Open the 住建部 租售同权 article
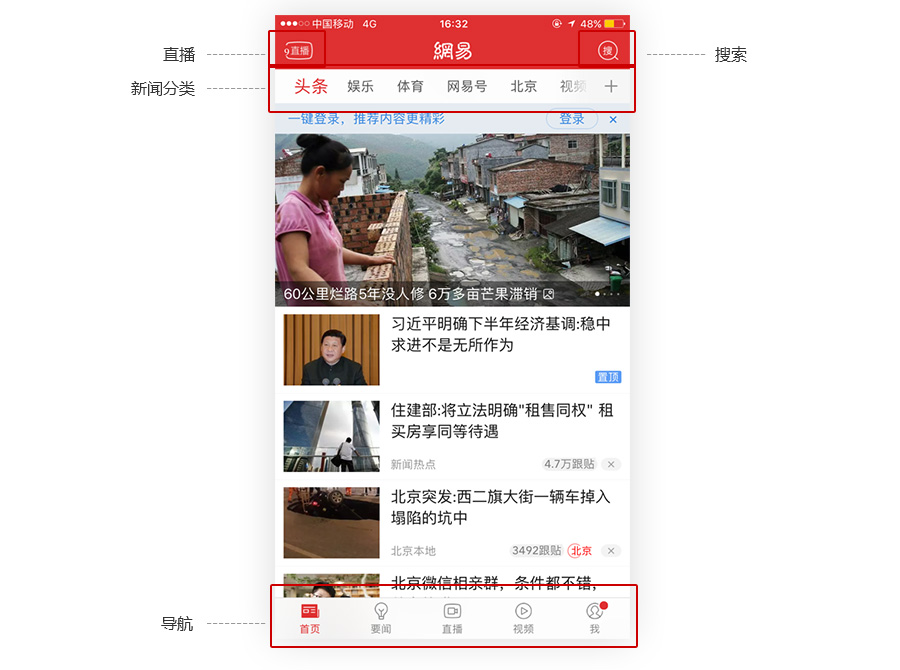Screen dimensions: 900x670 (500, 421)
